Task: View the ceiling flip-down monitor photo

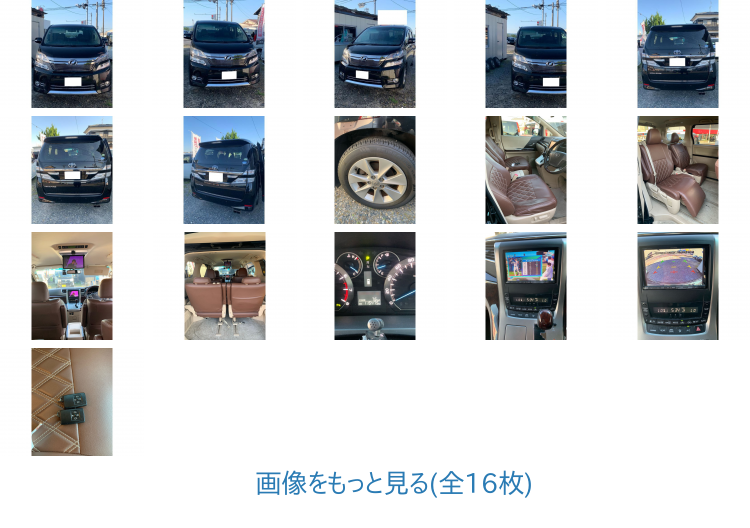Action: click(x=72, y=286)
